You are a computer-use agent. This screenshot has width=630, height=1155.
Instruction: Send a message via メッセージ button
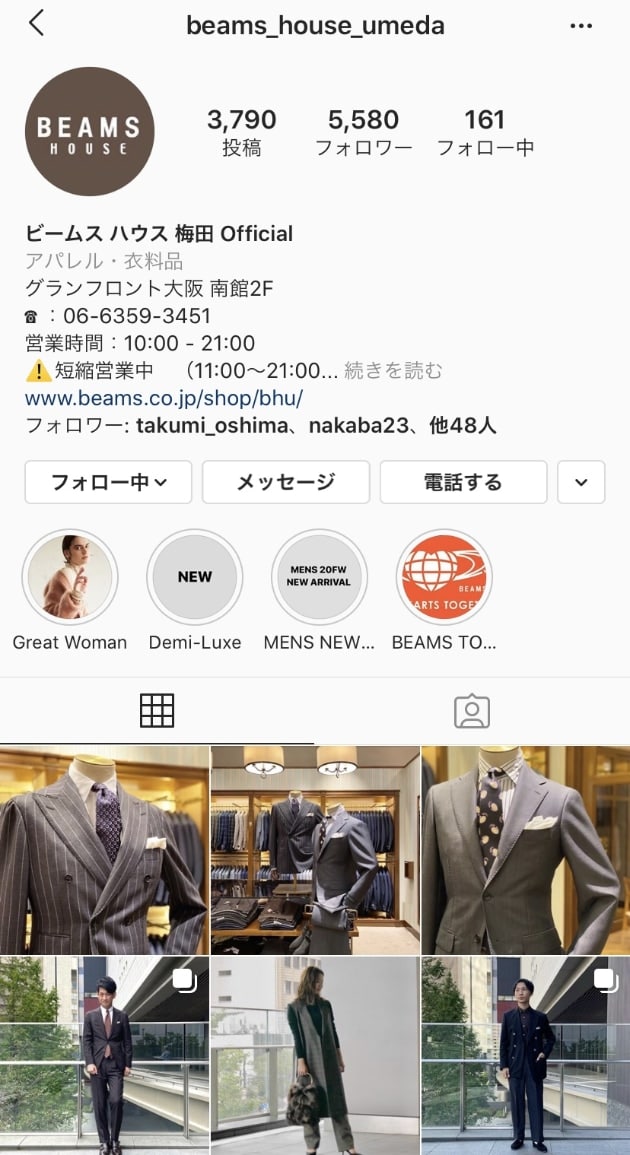pos(286,482)
